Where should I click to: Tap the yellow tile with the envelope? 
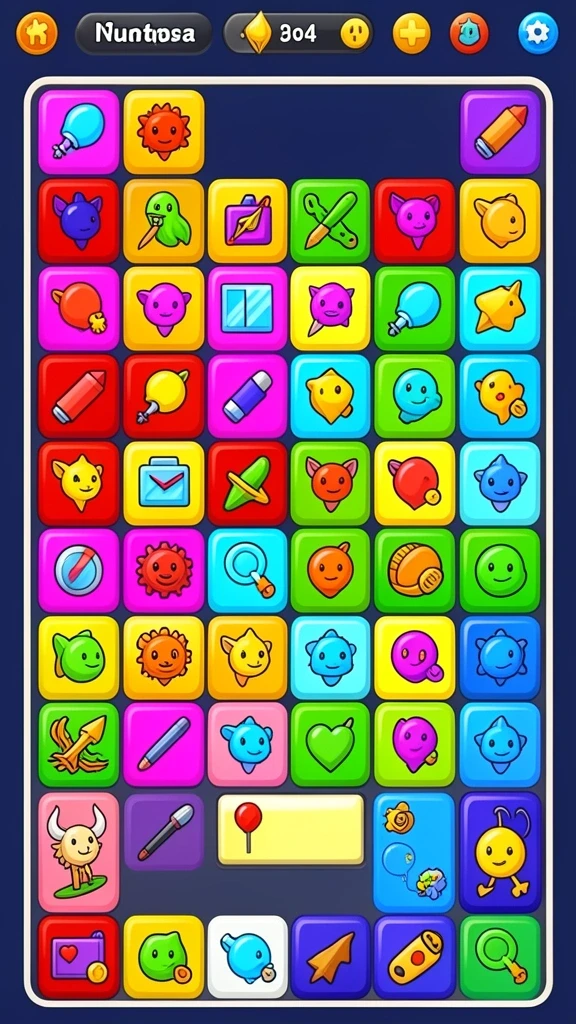pyautogui.click(x=163, y=483)
